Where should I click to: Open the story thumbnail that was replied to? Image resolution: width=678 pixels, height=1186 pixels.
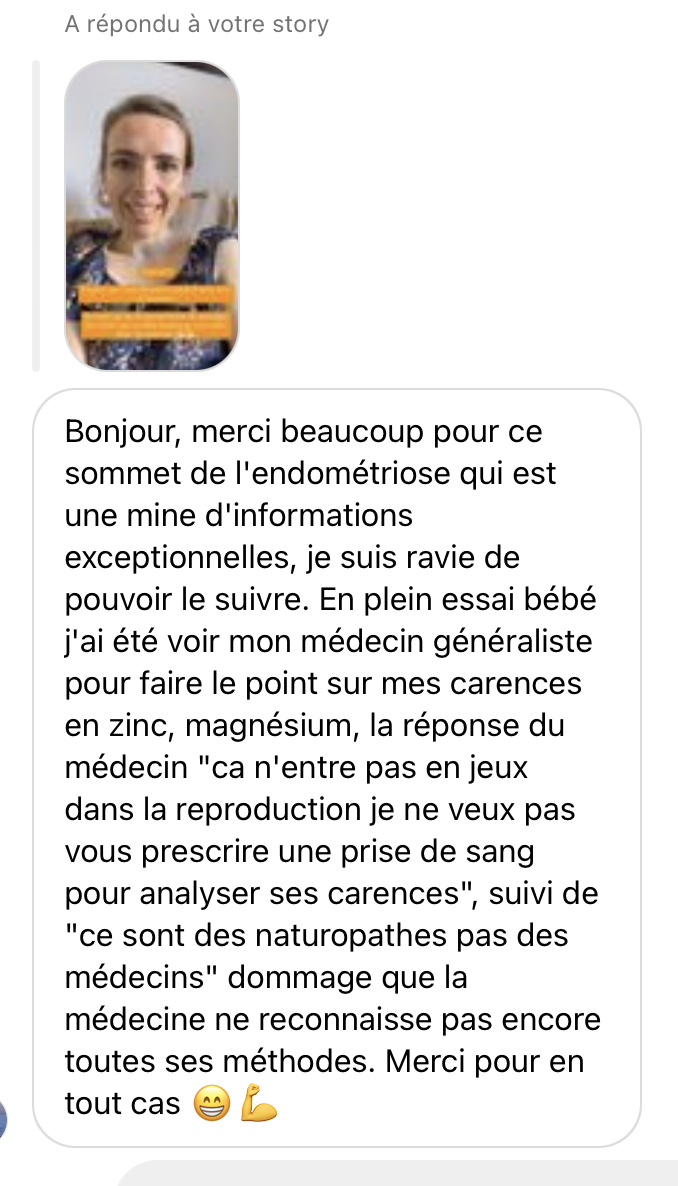[x=152, y=216]
